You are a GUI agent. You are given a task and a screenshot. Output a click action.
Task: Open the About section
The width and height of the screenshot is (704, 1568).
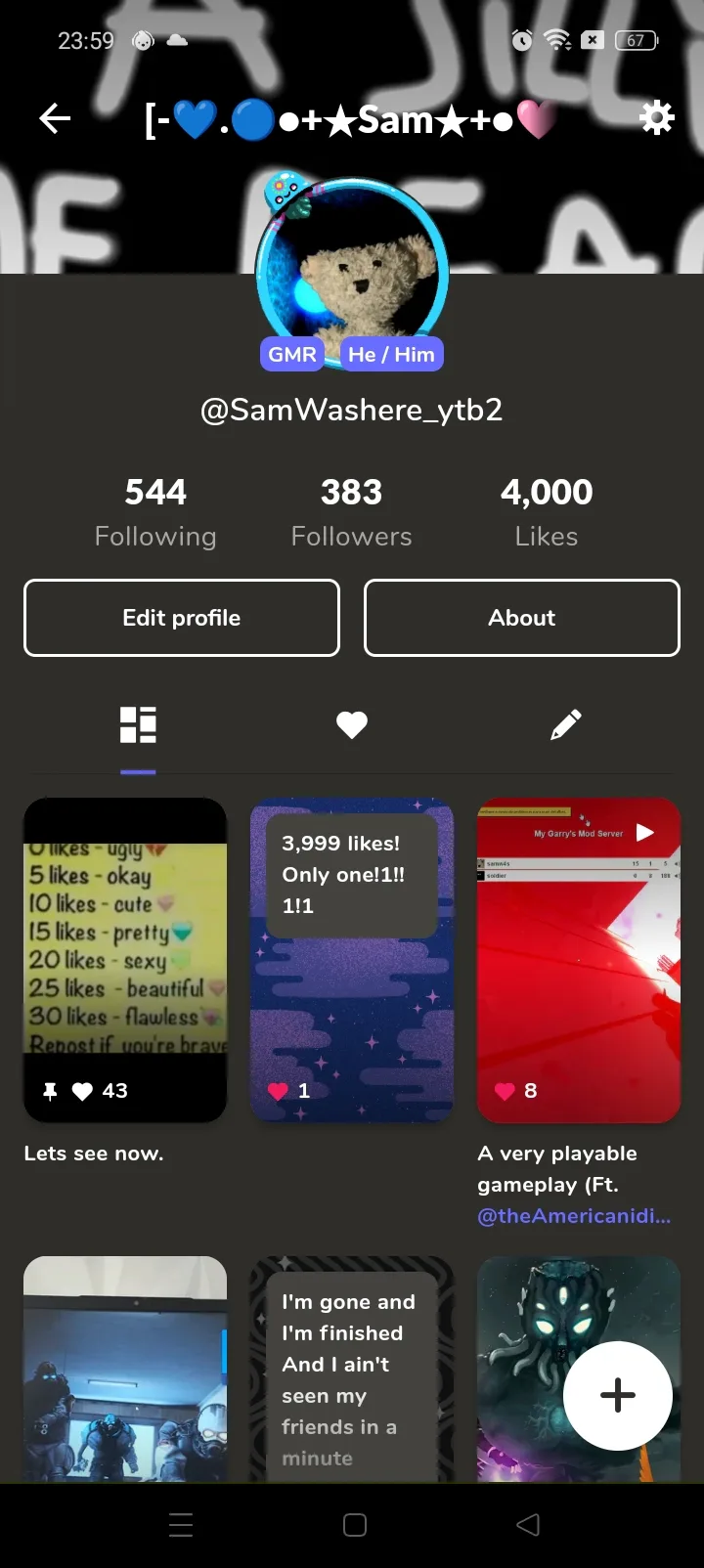pyautogui.click(x=522, y=618)
